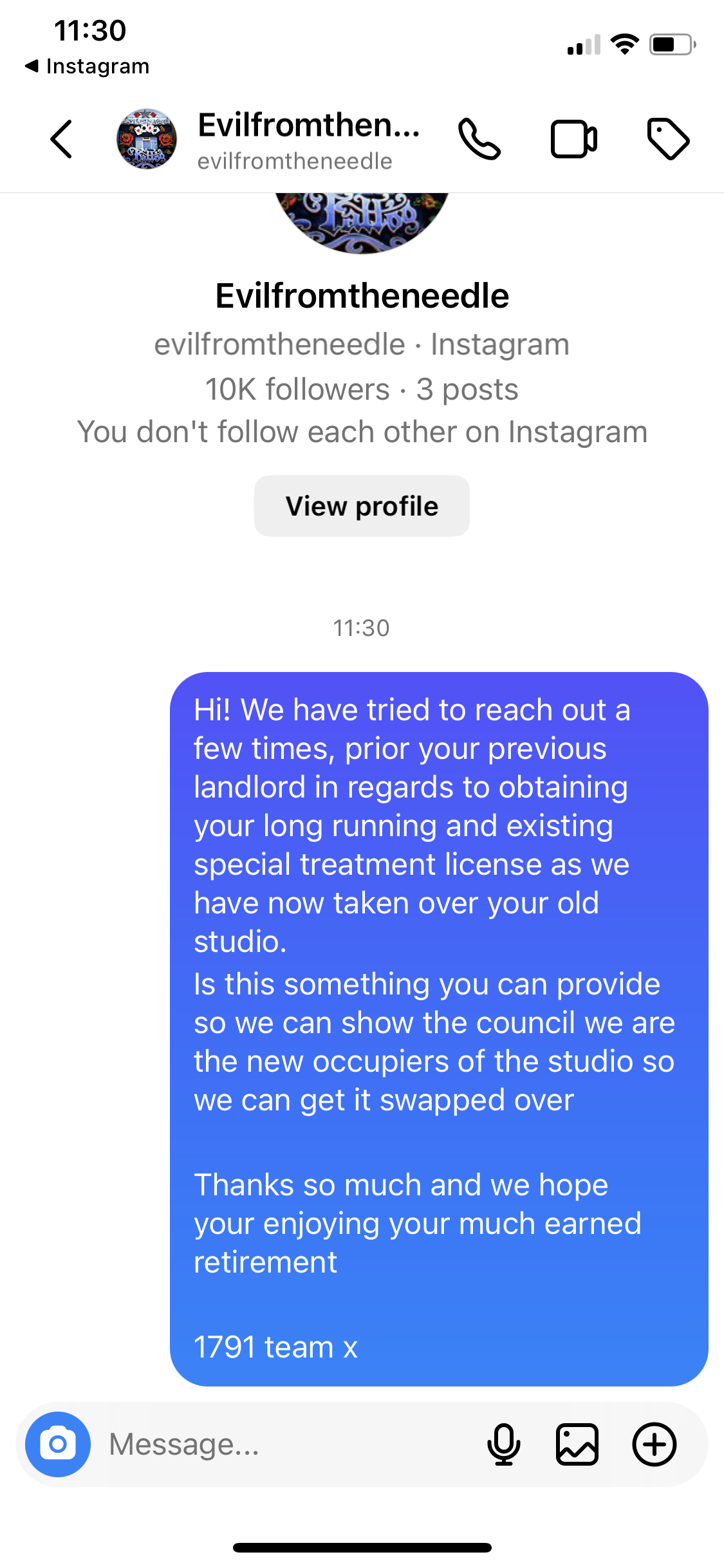Image resolution: width=724 pixels, height=1568 pixels.
Task: Open more options with the plus icon
Action: [x=654, y=1444]
